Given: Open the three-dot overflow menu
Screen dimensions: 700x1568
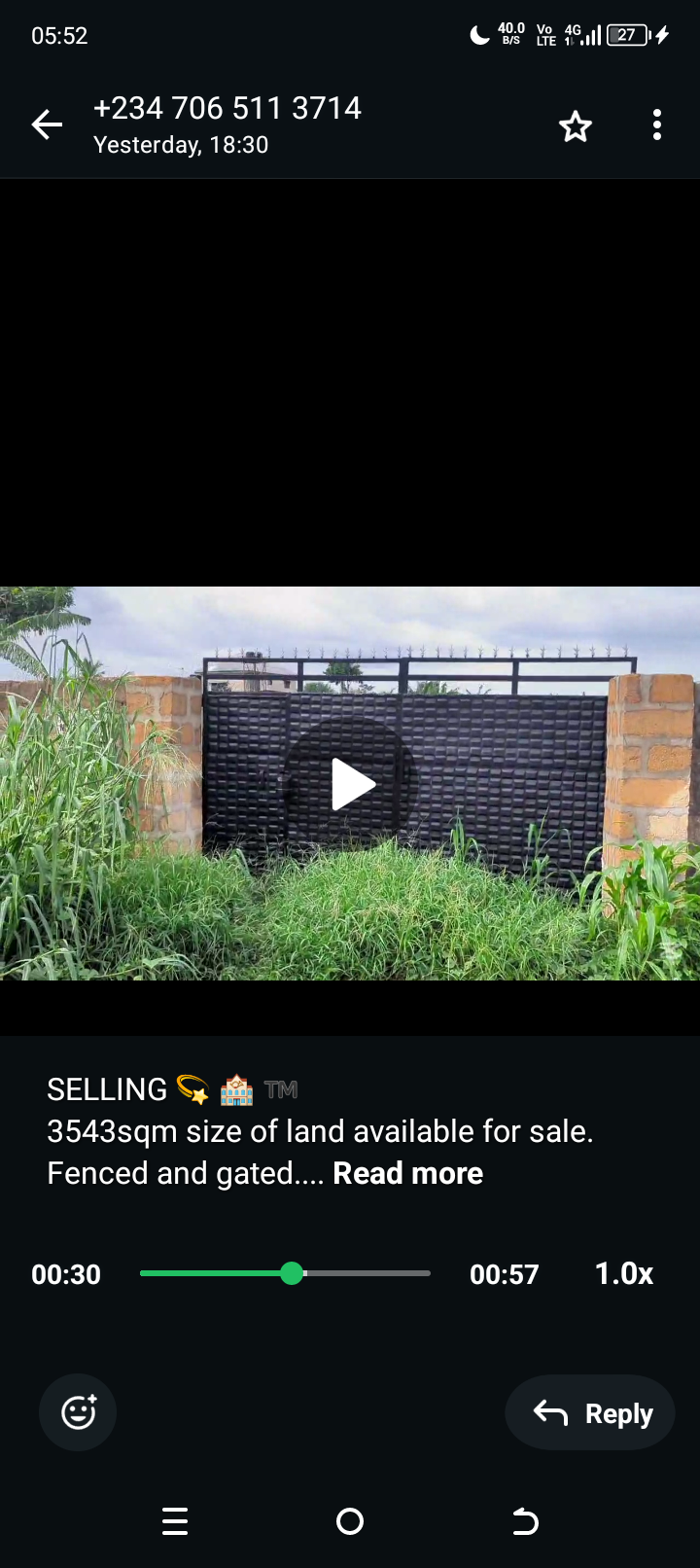Looking at the screenshot, I should (657, 125).
